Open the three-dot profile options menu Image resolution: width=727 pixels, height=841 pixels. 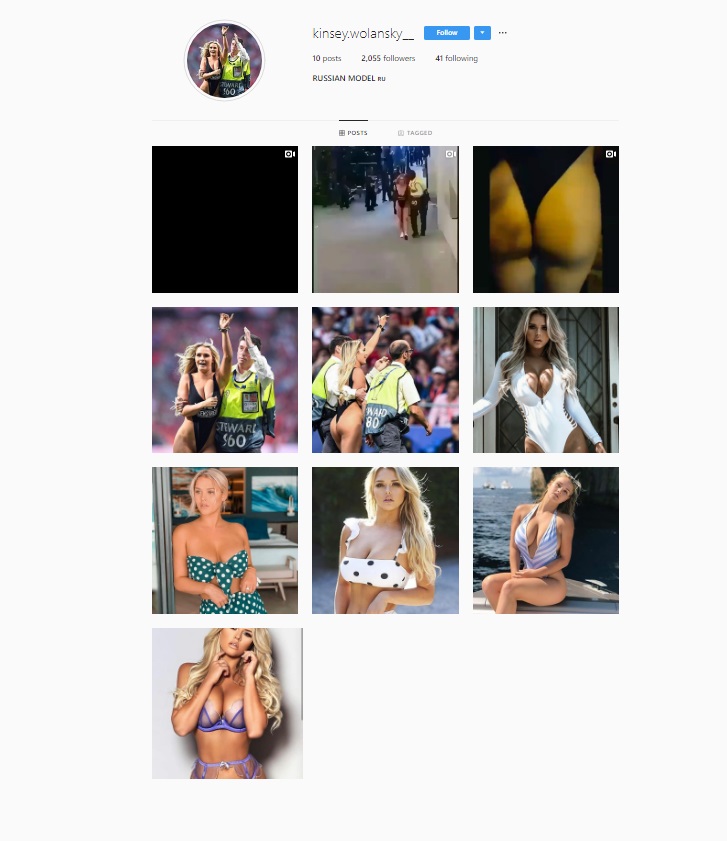coord(502,33)
